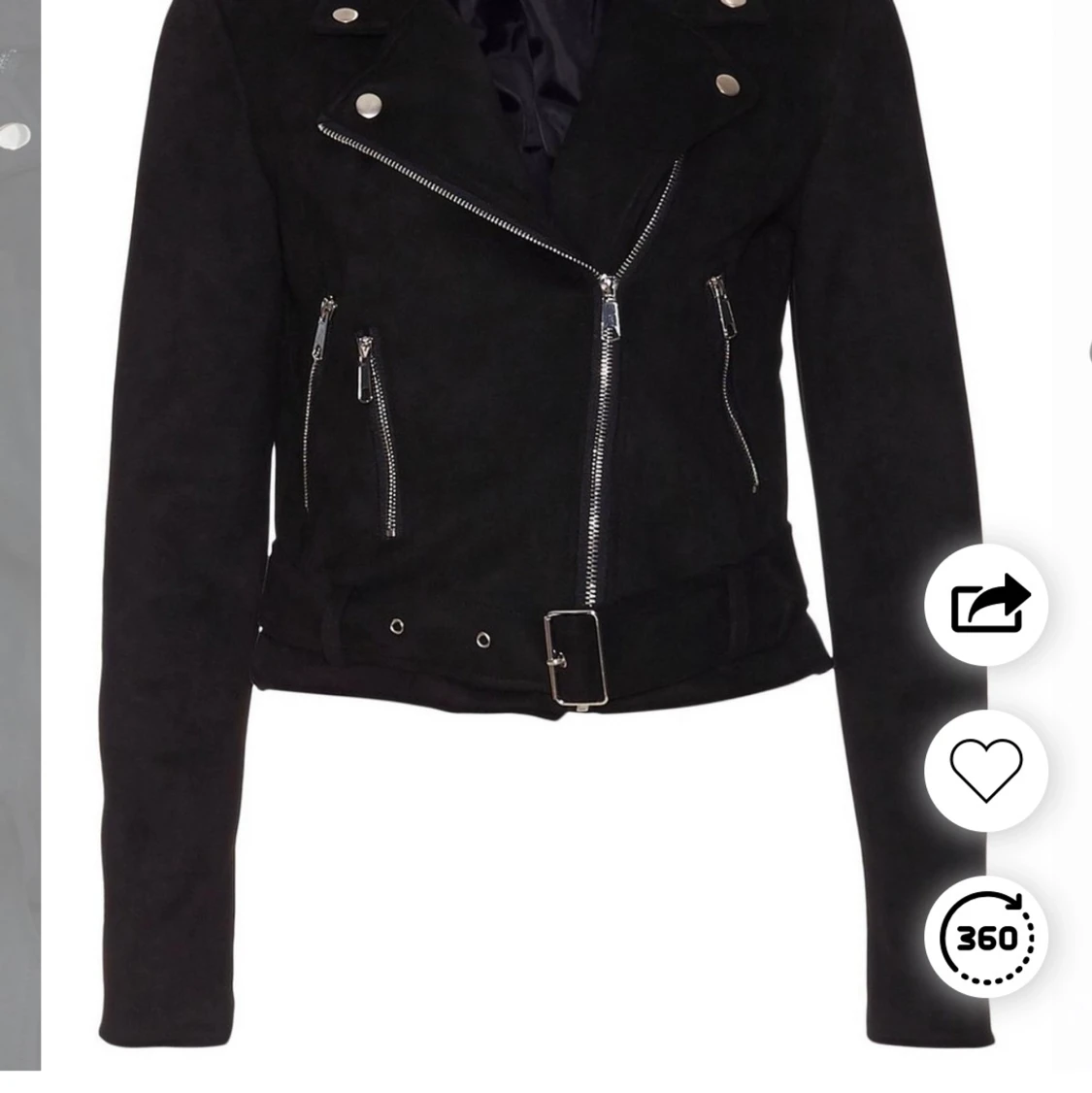Viewport: 1092px width, 1093px height.
Task: Add the jacket to favorites with heart
Action: tap(986, 770)
